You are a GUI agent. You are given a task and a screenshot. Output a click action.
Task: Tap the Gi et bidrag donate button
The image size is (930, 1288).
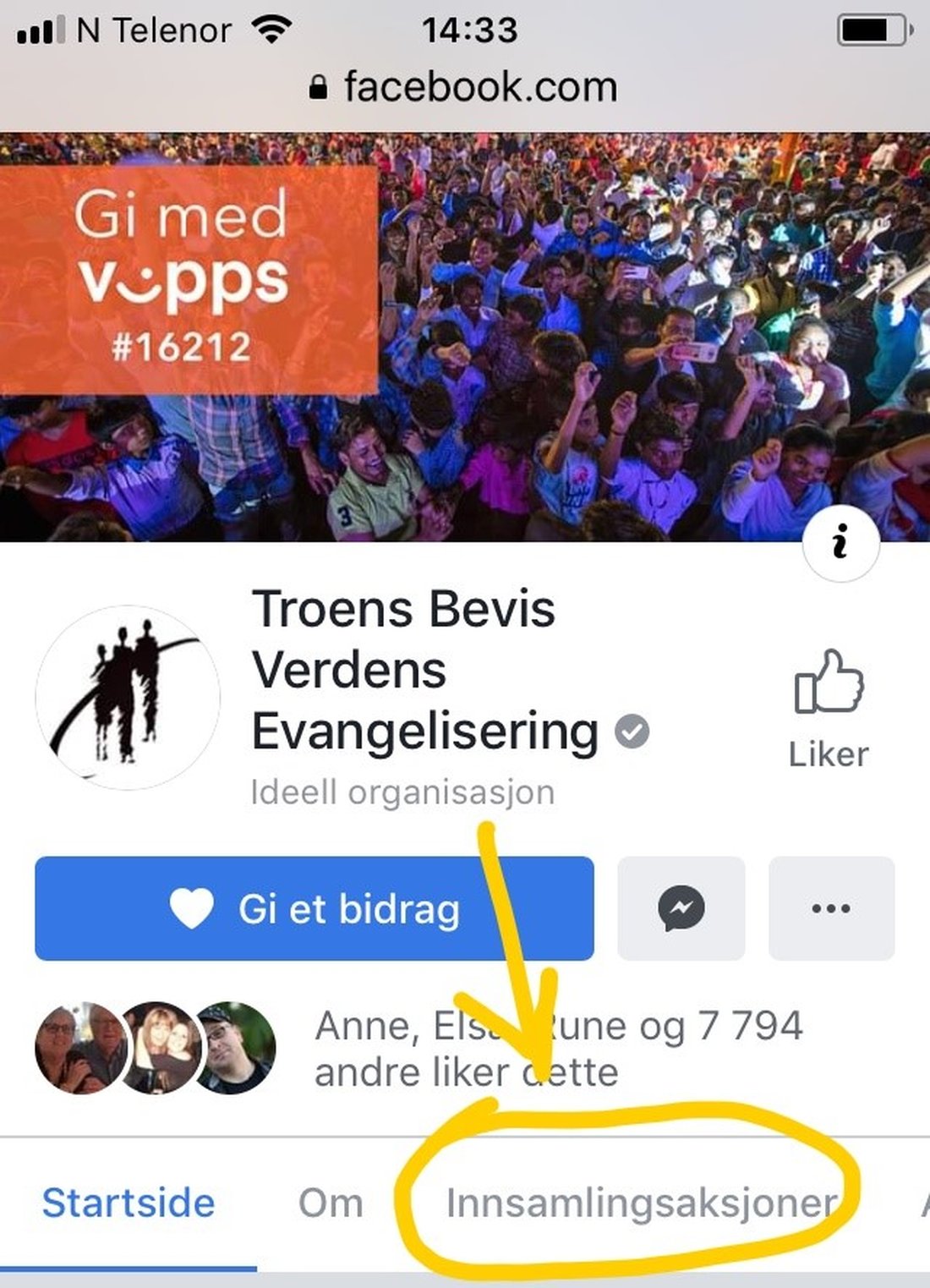(314, 908)
